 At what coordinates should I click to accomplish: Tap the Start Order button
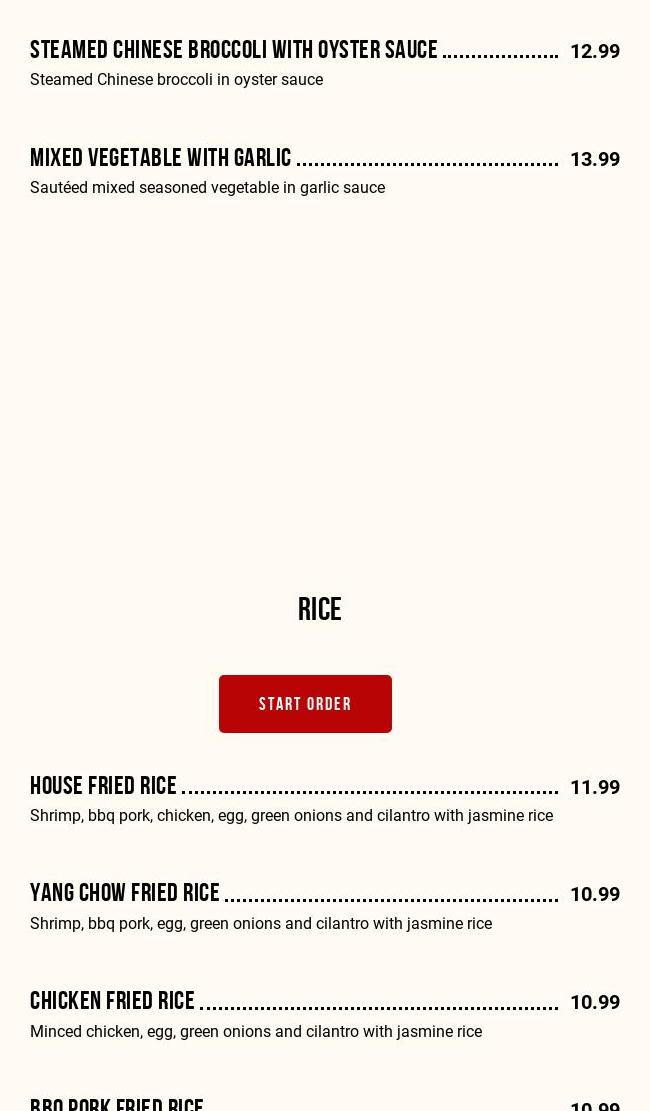(x=305, y=704)
